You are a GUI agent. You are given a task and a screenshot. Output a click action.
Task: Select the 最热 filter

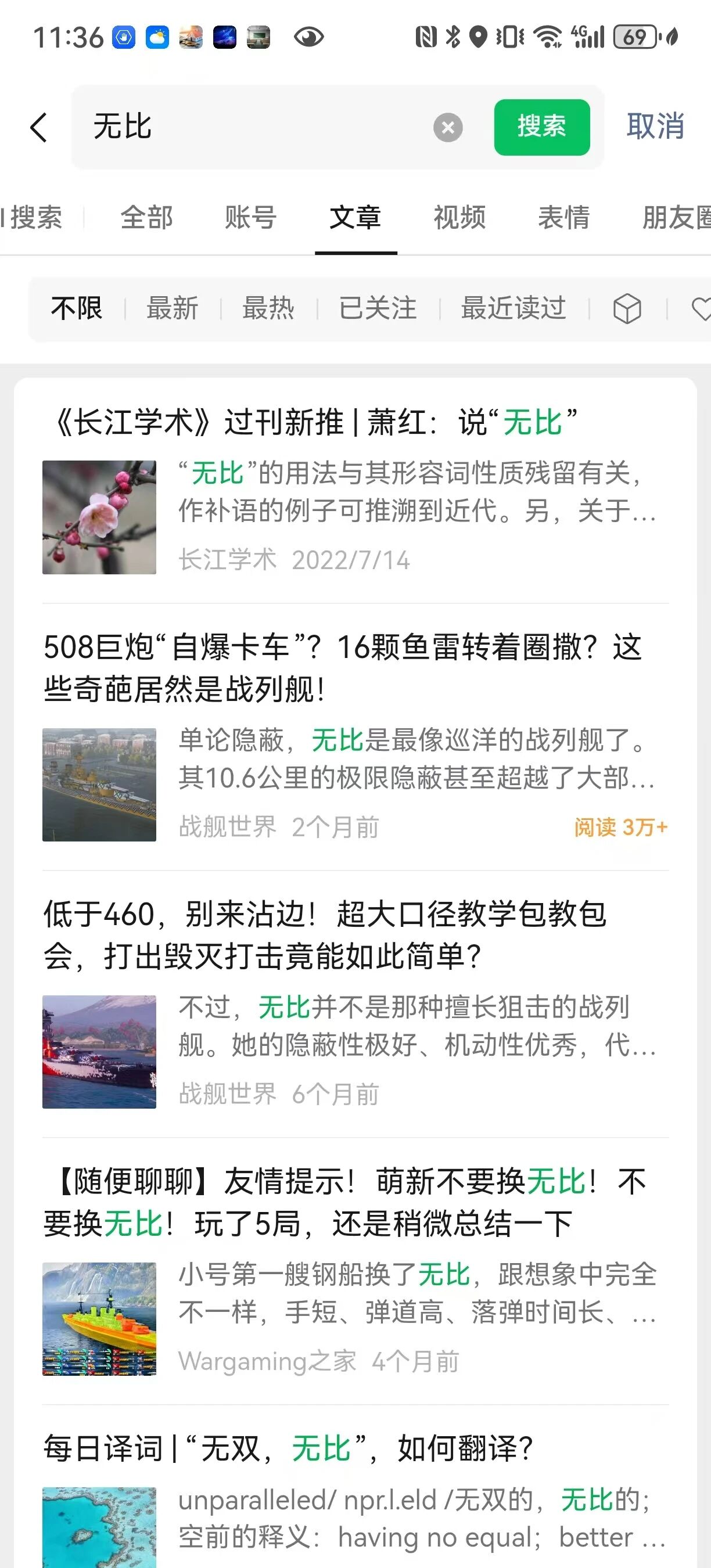tap(268, 308)
